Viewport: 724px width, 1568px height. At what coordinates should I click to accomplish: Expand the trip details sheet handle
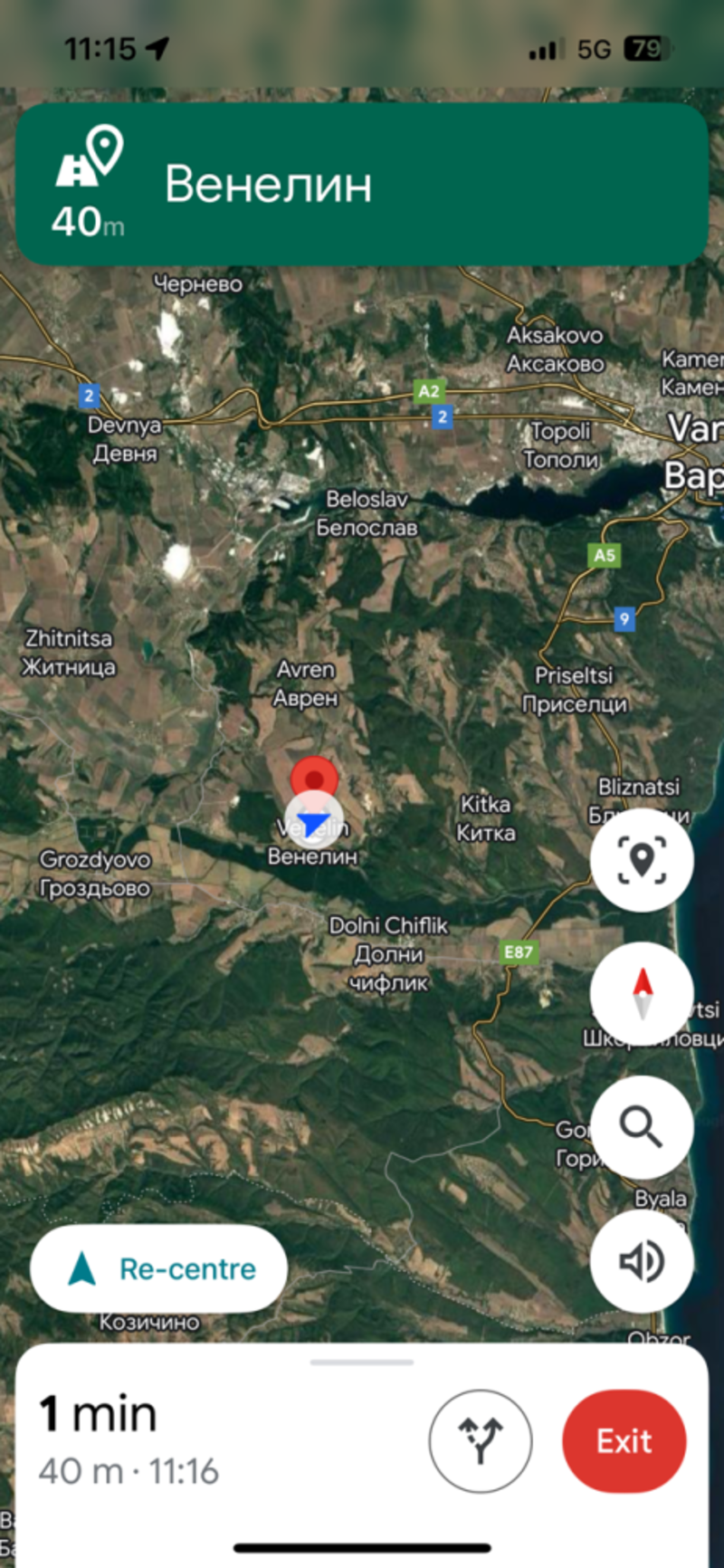(362, 1362)
